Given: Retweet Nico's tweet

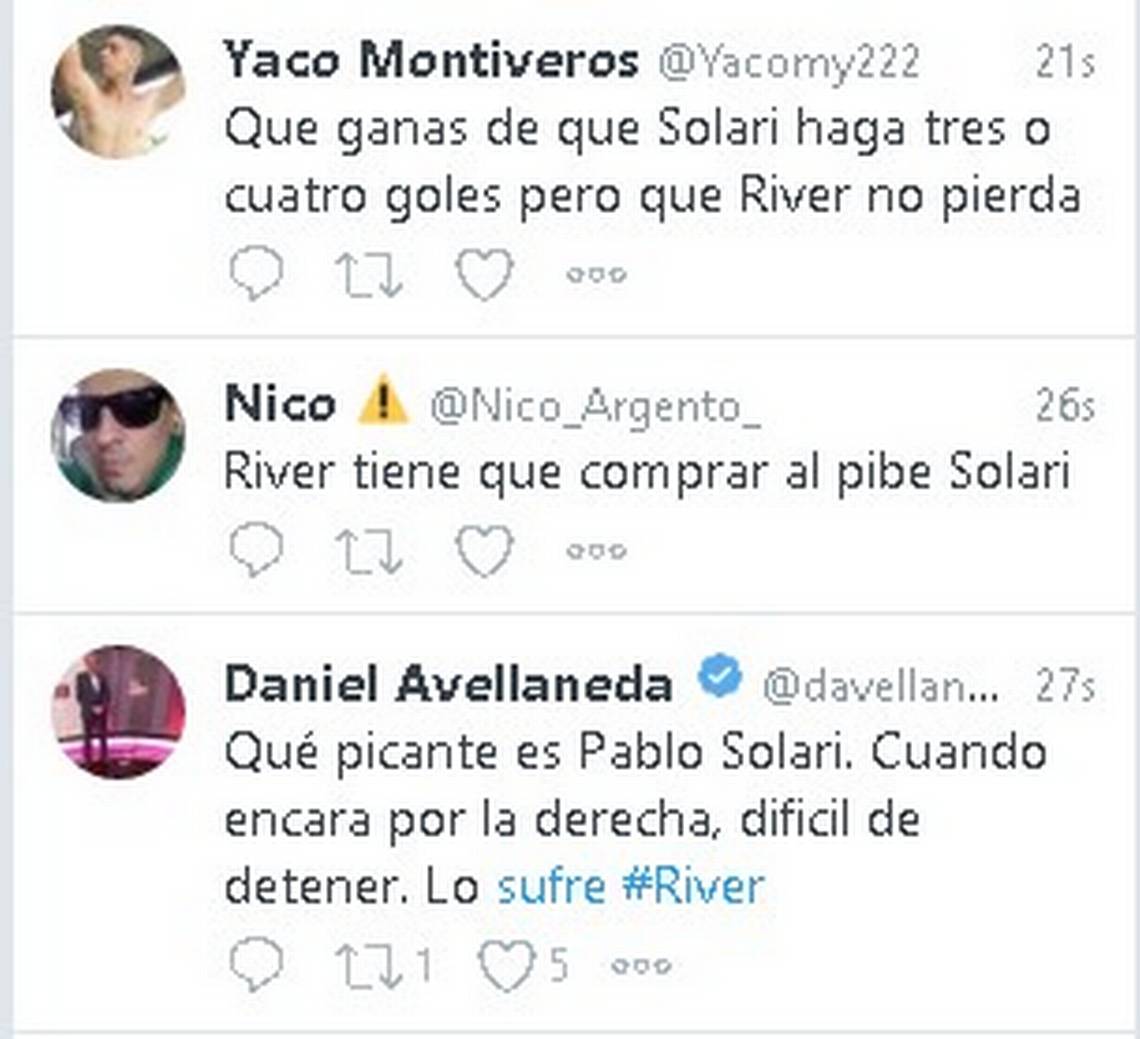Looking at the screenshot, I should [369, 551].
